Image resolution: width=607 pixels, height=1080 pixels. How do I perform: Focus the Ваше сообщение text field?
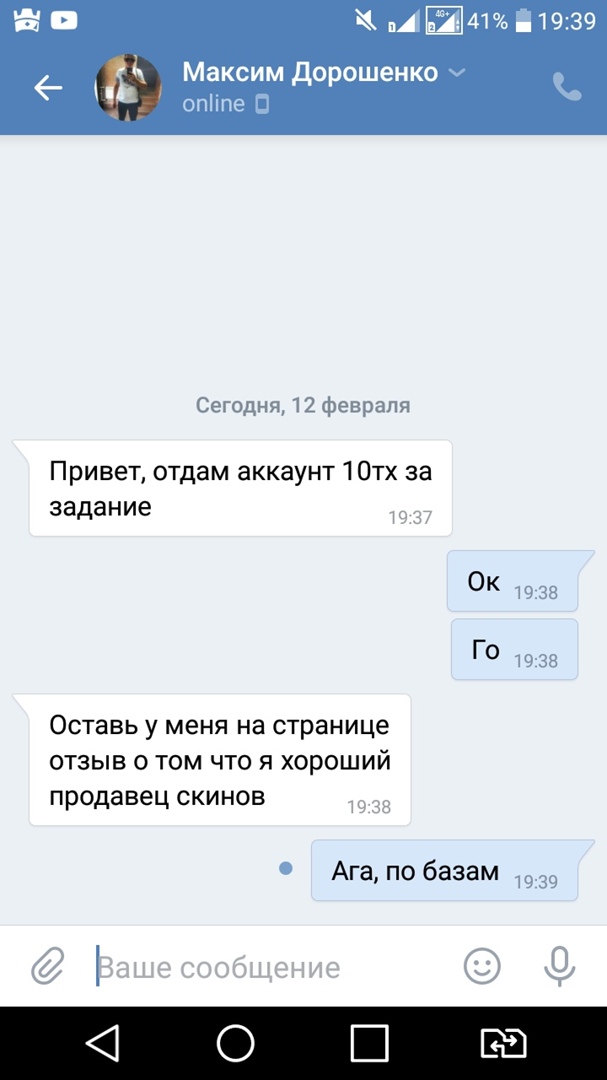[x=270, y=967]
